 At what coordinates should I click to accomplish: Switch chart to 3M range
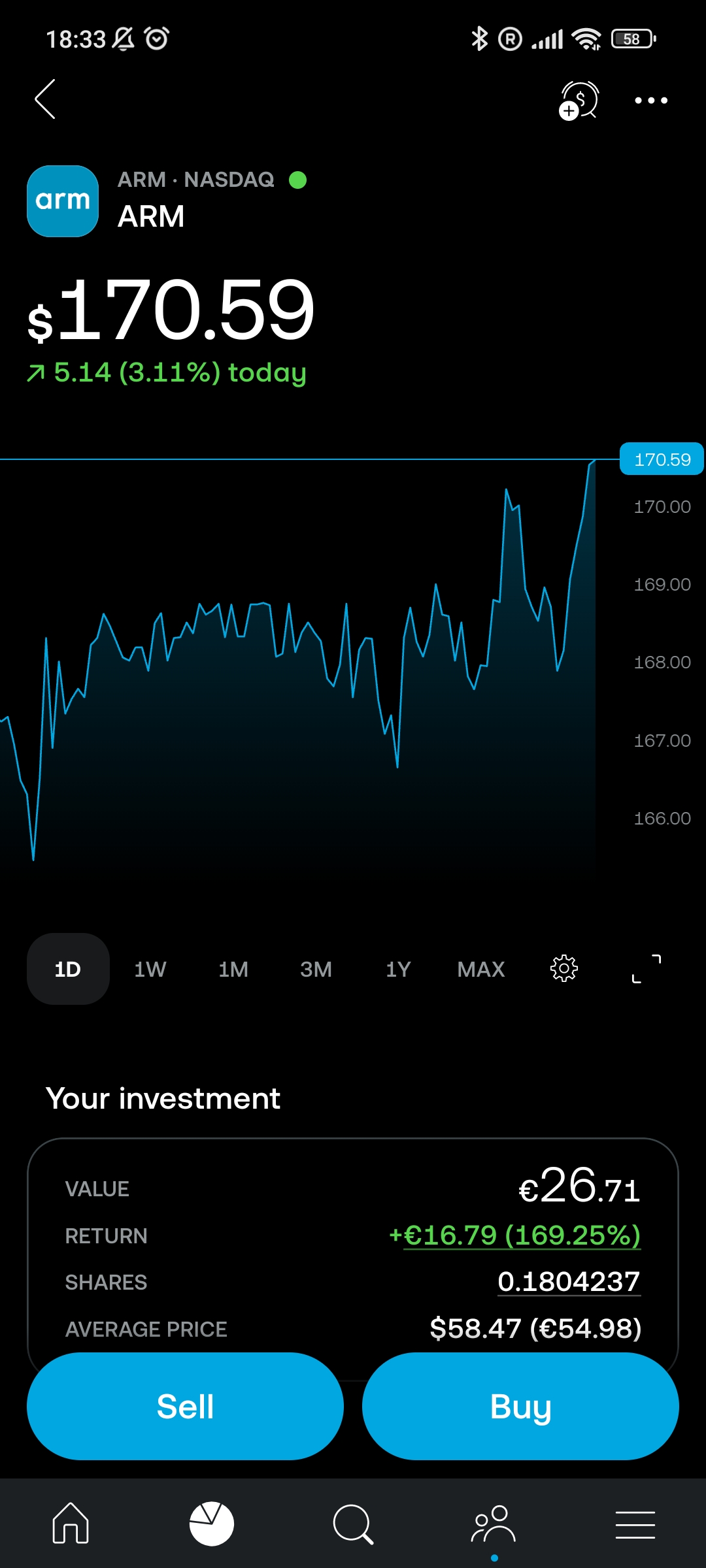[x=316, y=969]
